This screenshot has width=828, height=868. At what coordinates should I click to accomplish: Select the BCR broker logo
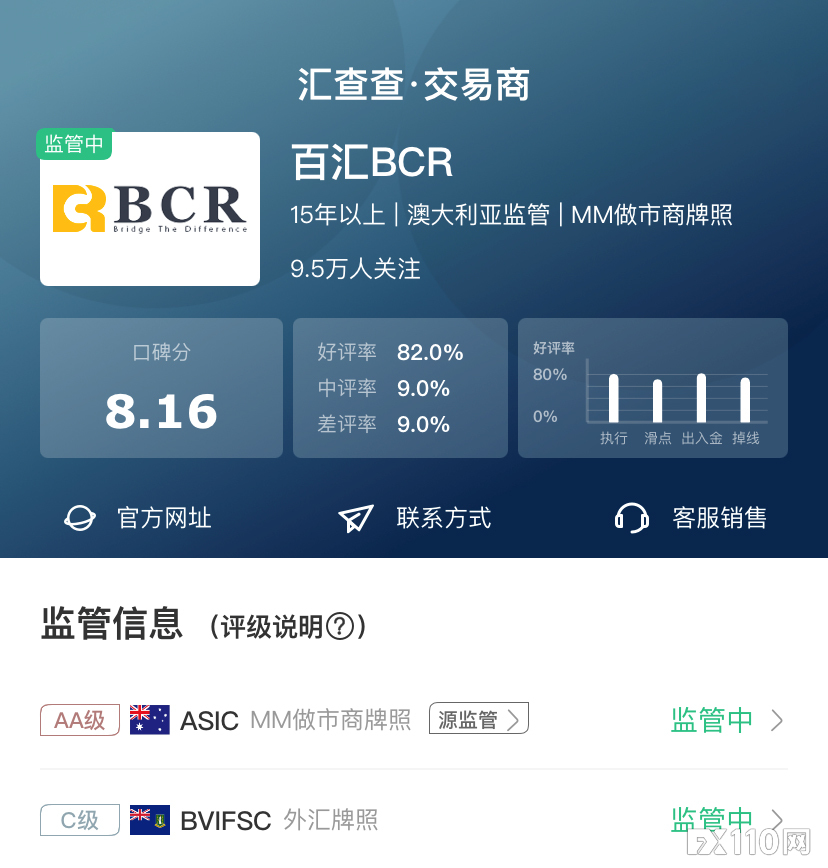(150, 210)
